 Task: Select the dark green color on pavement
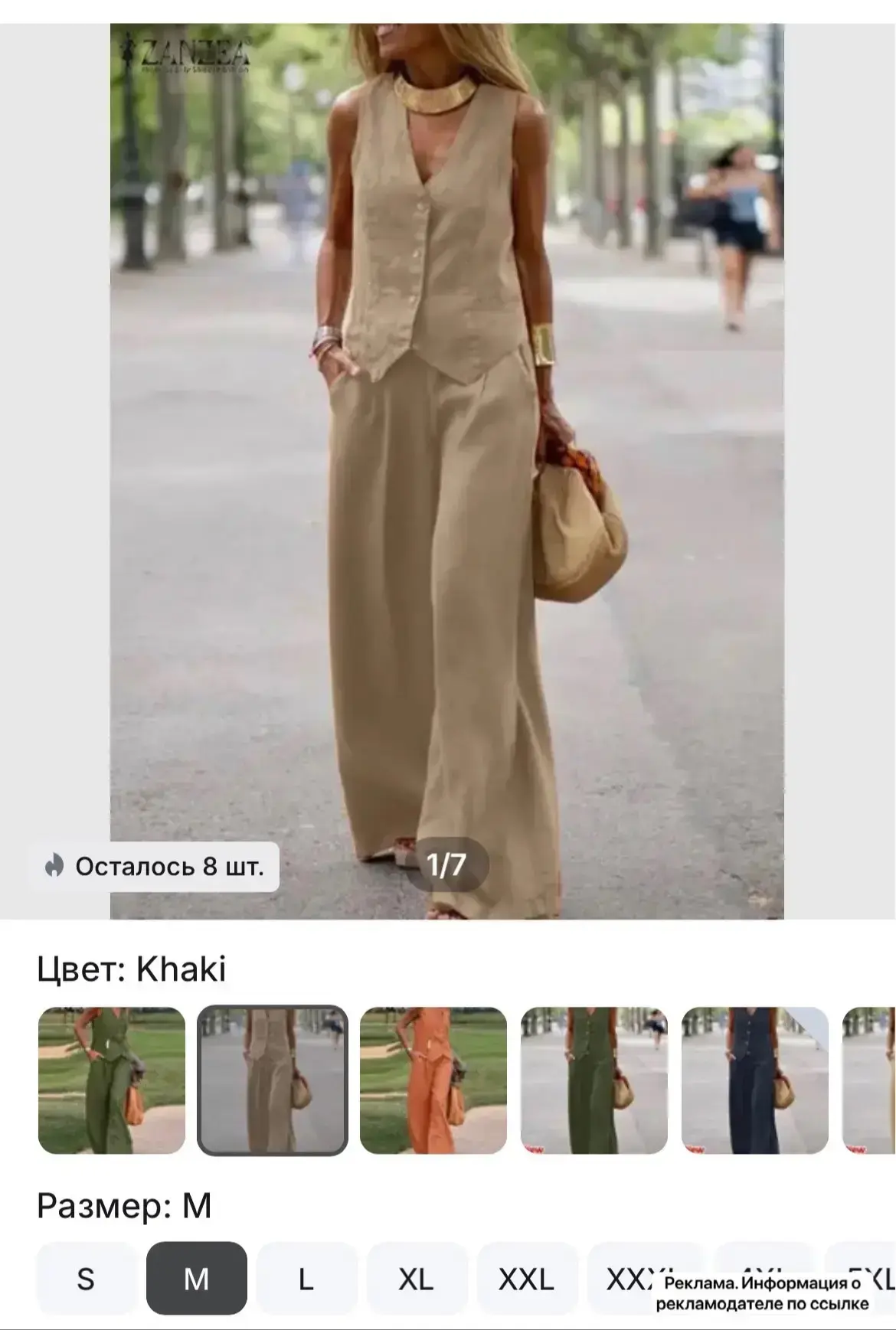click(x=594, y=1080)
